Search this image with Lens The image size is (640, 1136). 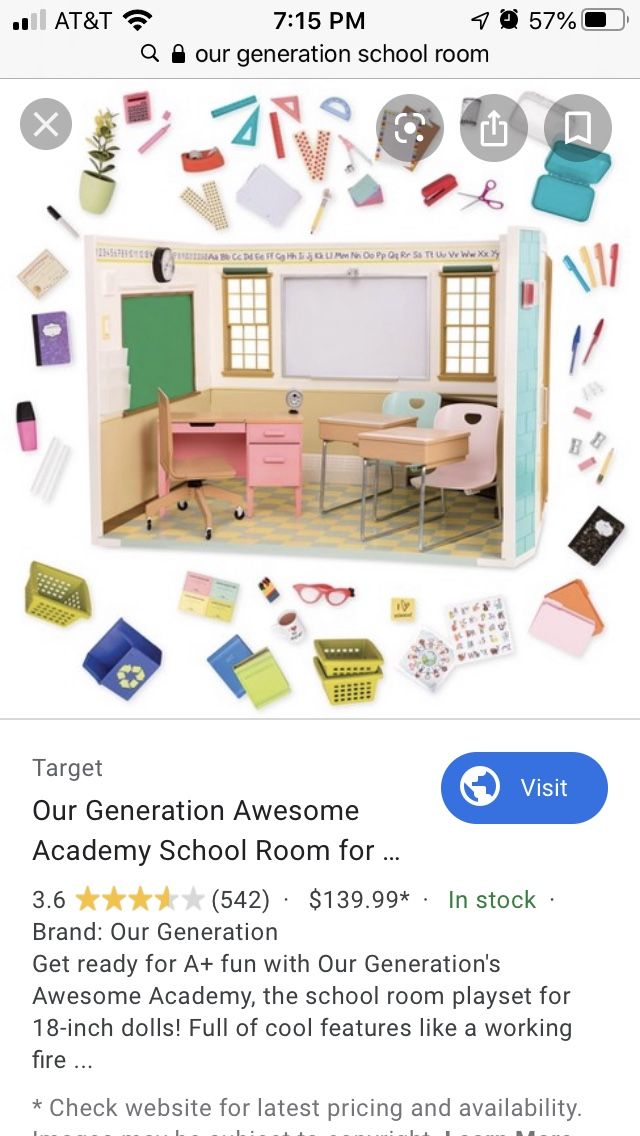tap(410, 128)
